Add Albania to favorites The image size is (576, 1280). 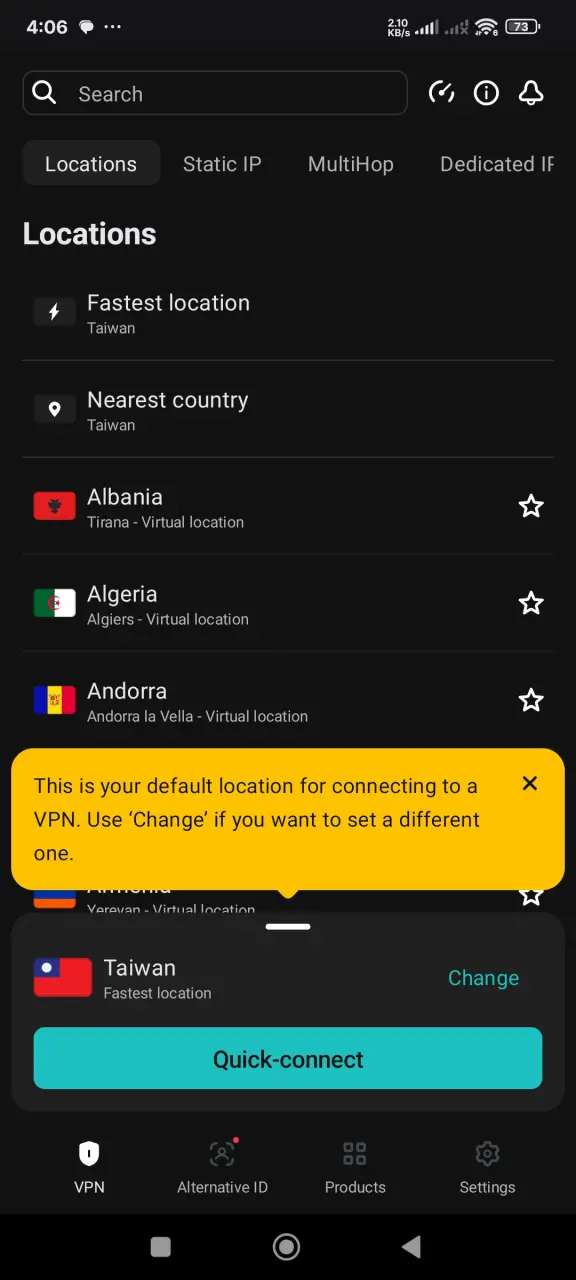(x=531, y=506)
